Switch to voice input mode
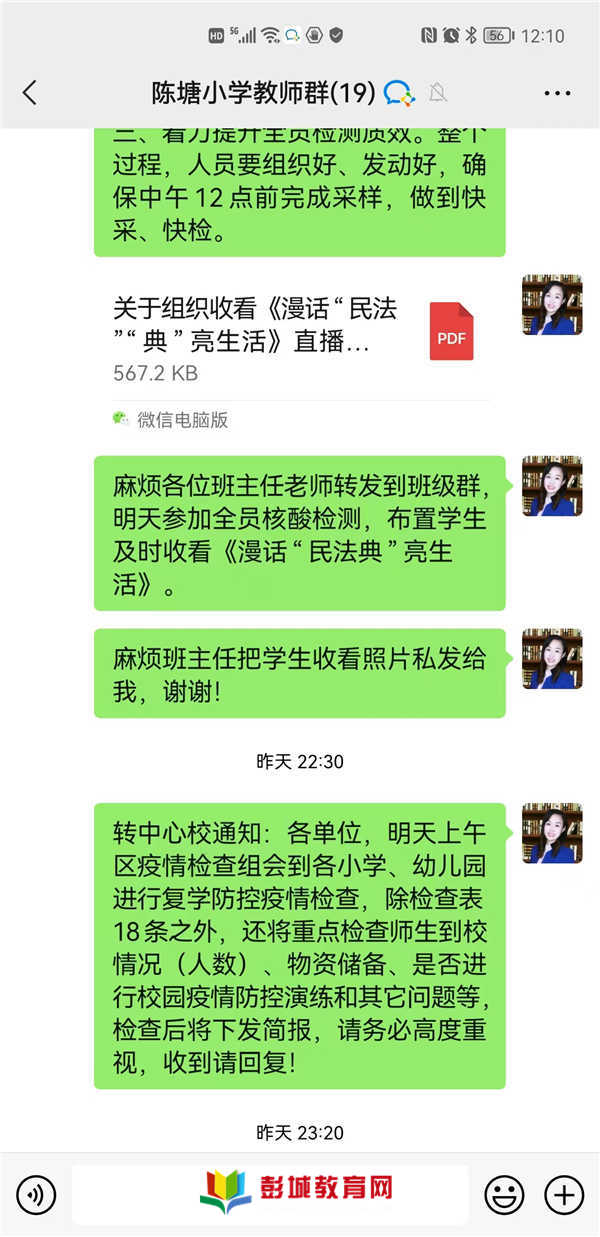The image size is (600, 1237). click(36, 1194)
